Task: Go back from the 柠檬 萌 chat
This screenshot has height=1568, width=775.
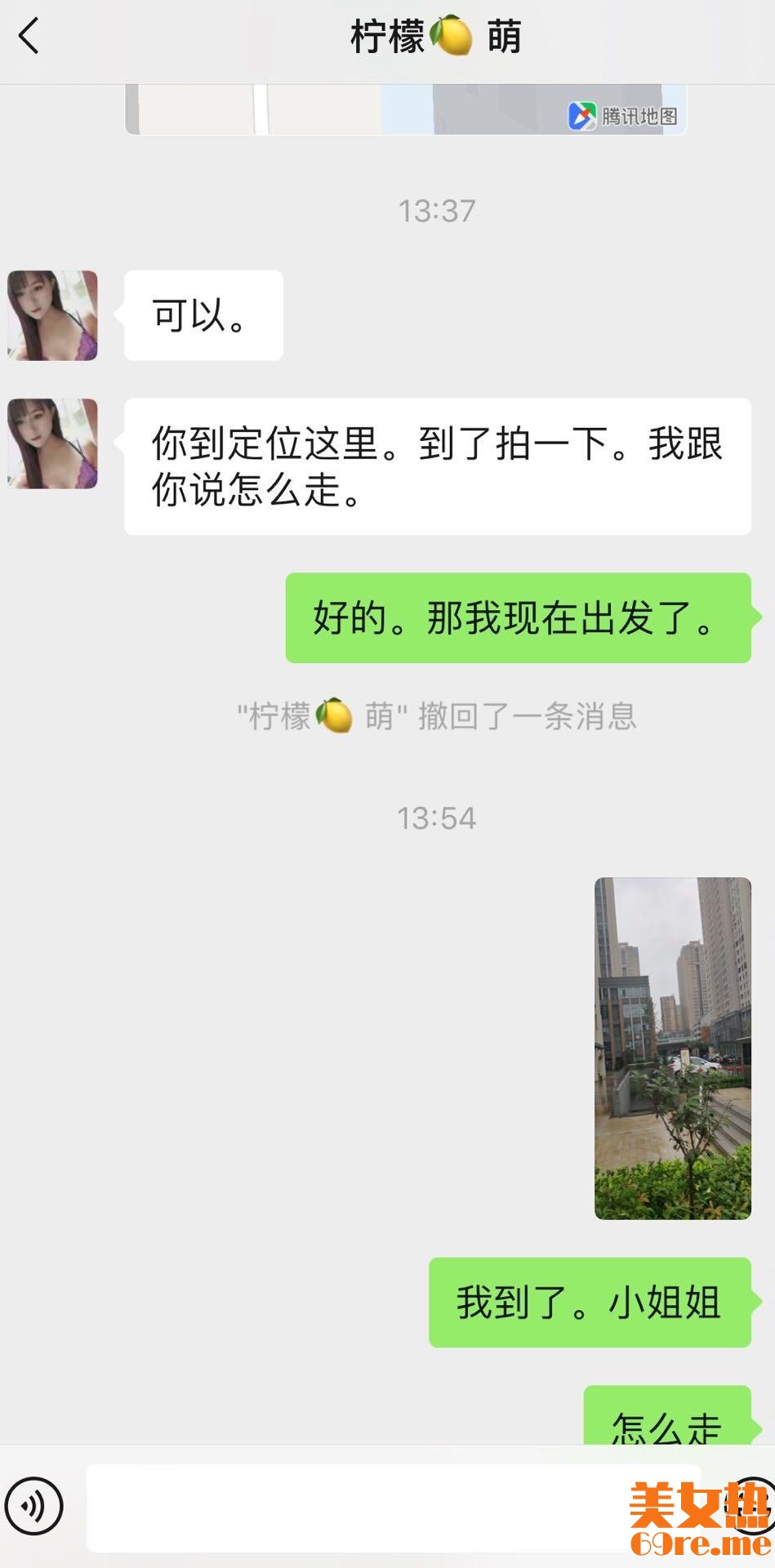Action: coord(29,37)
